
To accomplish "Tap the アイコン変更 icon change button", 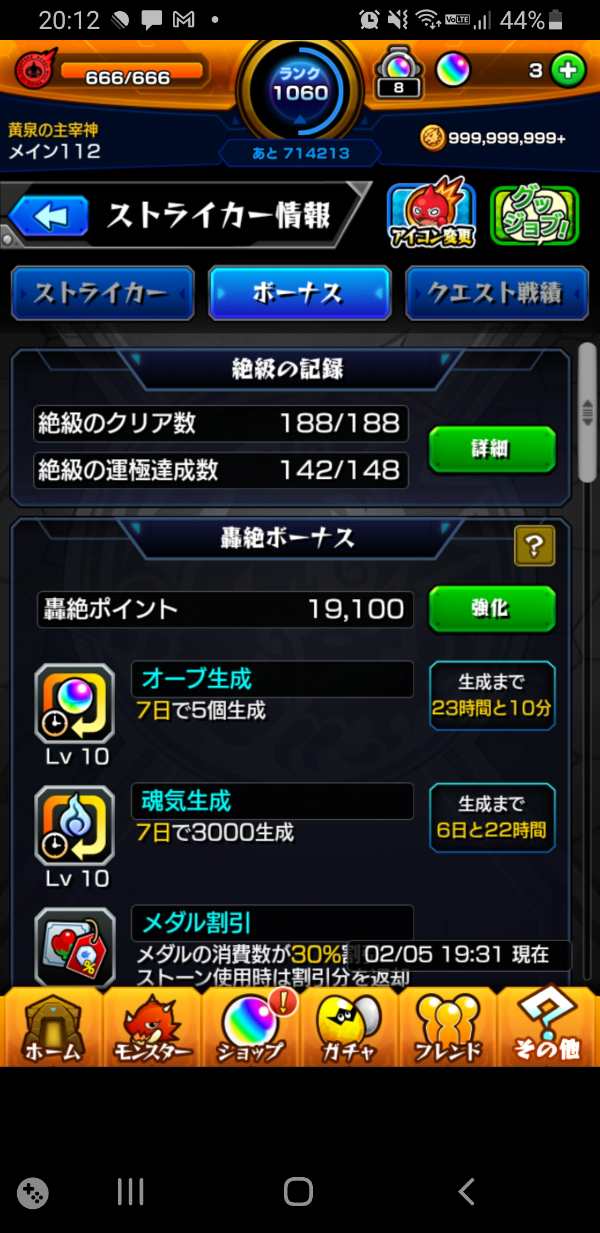I will click(431, 216).
